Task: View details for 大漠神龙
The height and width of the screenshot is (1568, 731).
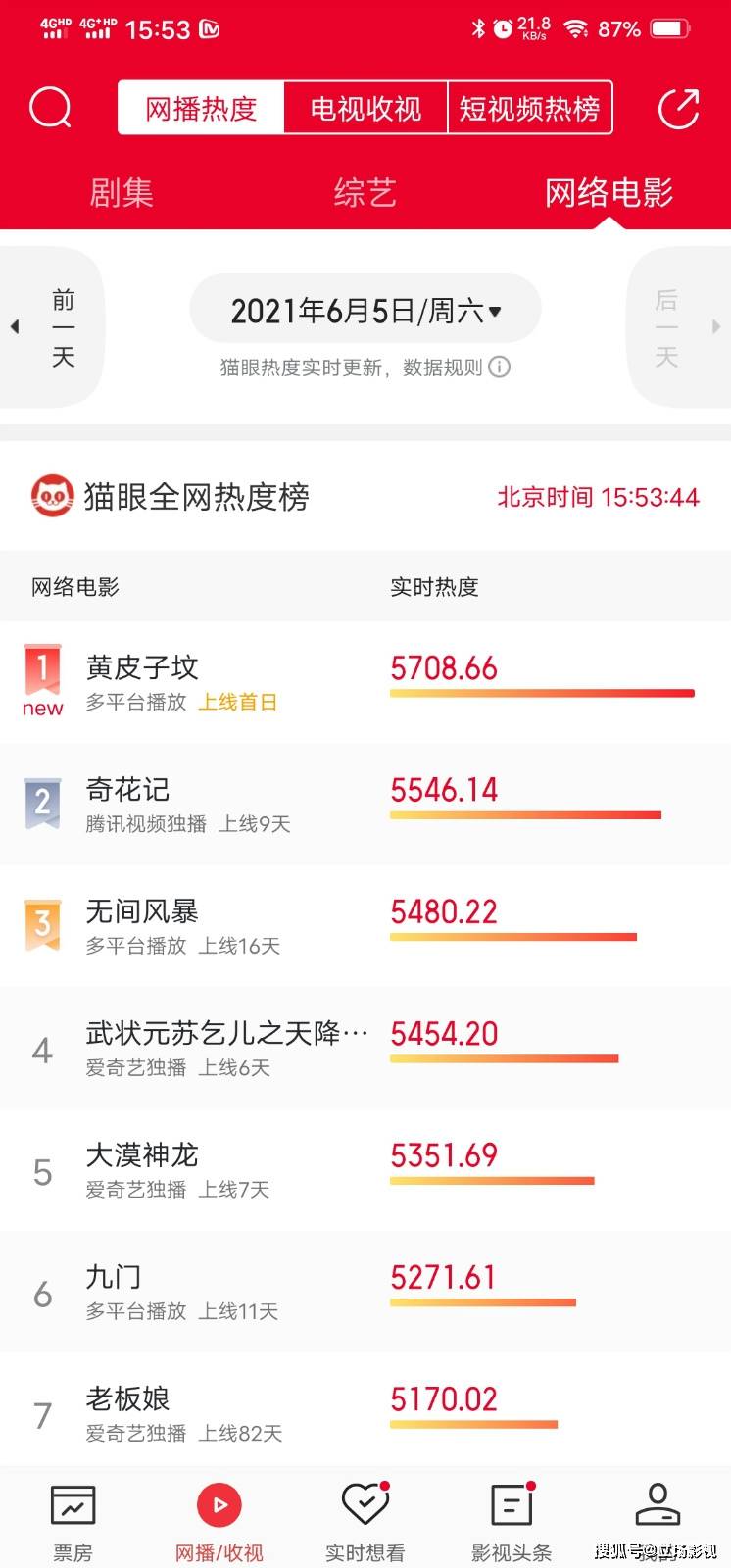Action: point(365,1170)
